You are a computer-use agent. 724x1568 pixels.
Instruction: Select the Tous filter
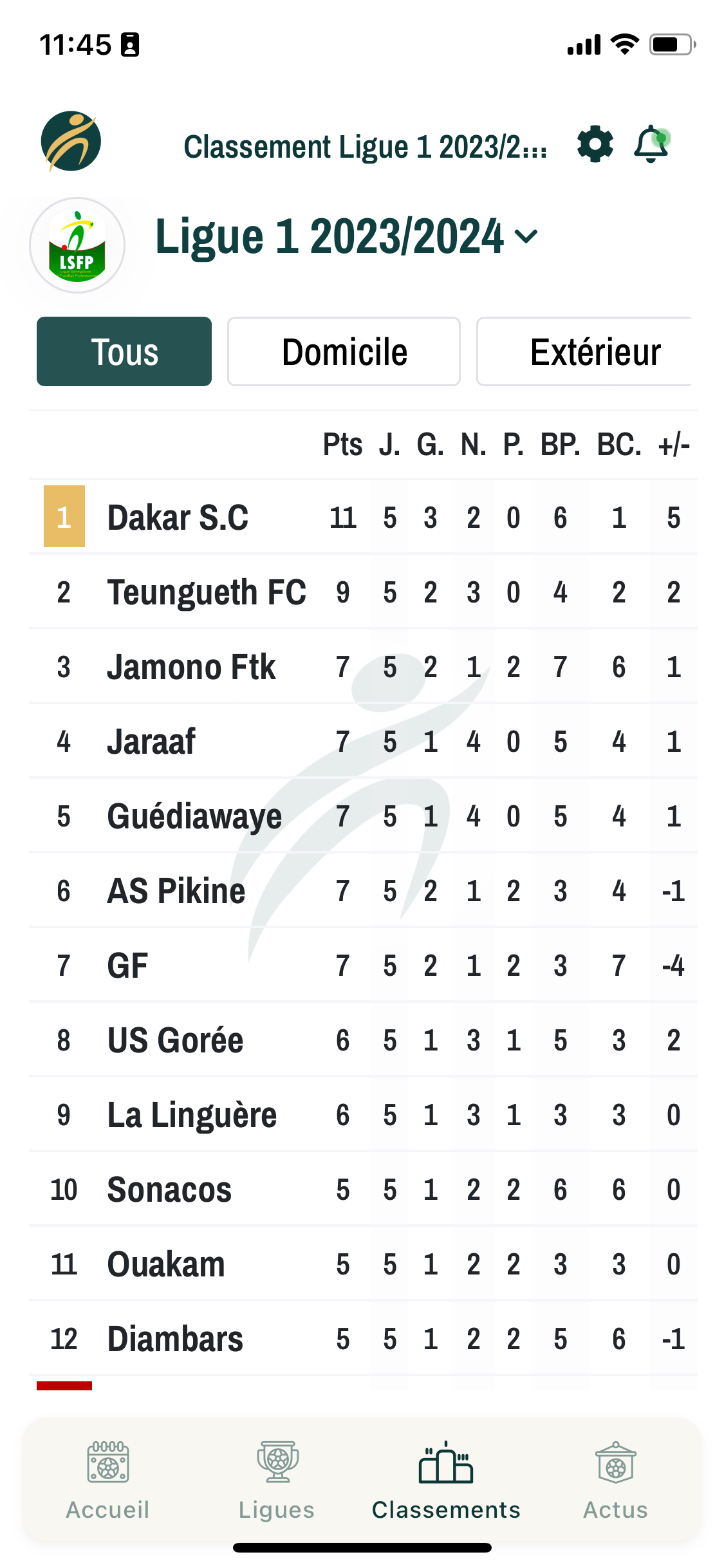[124, 352]
